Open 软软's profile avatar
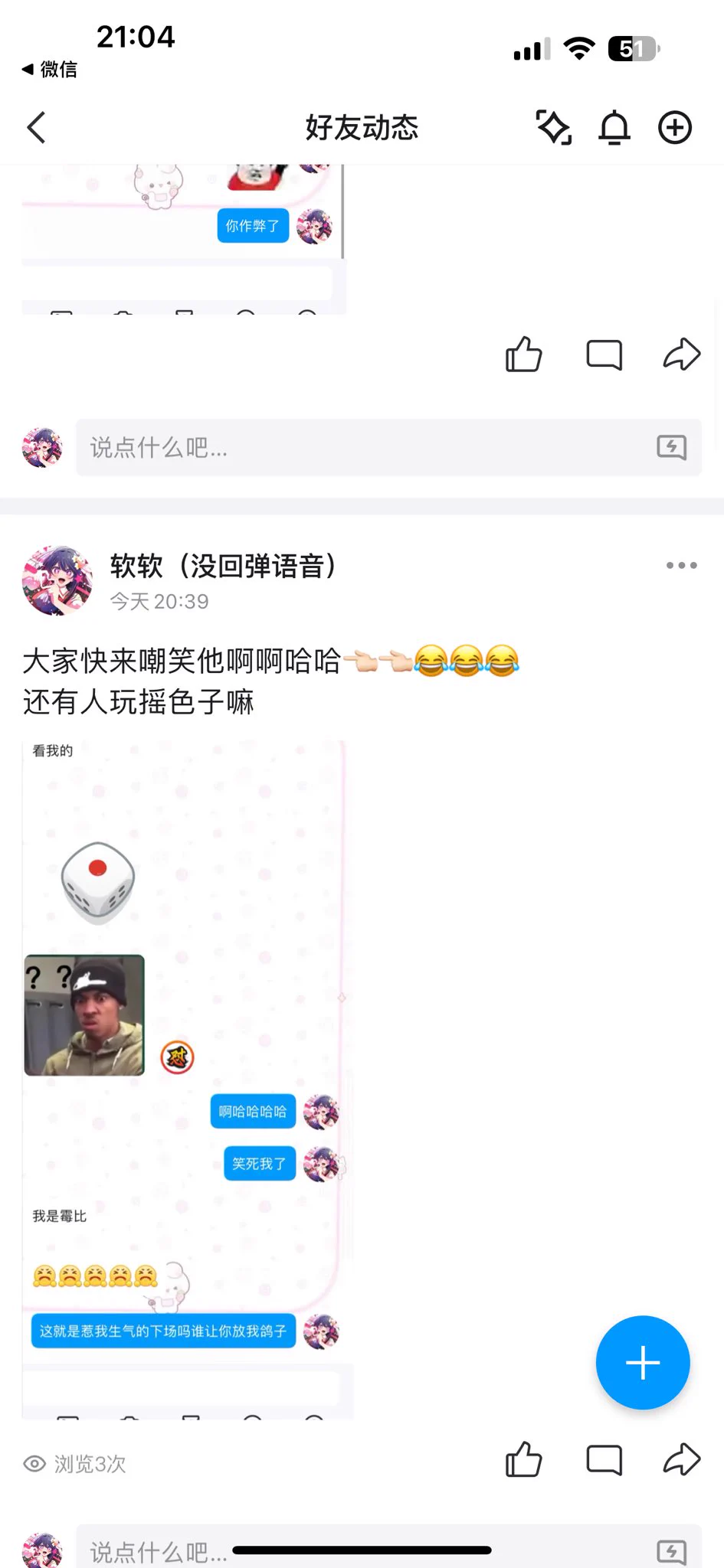Screen dimensions: 724x1568 point(57,580)
